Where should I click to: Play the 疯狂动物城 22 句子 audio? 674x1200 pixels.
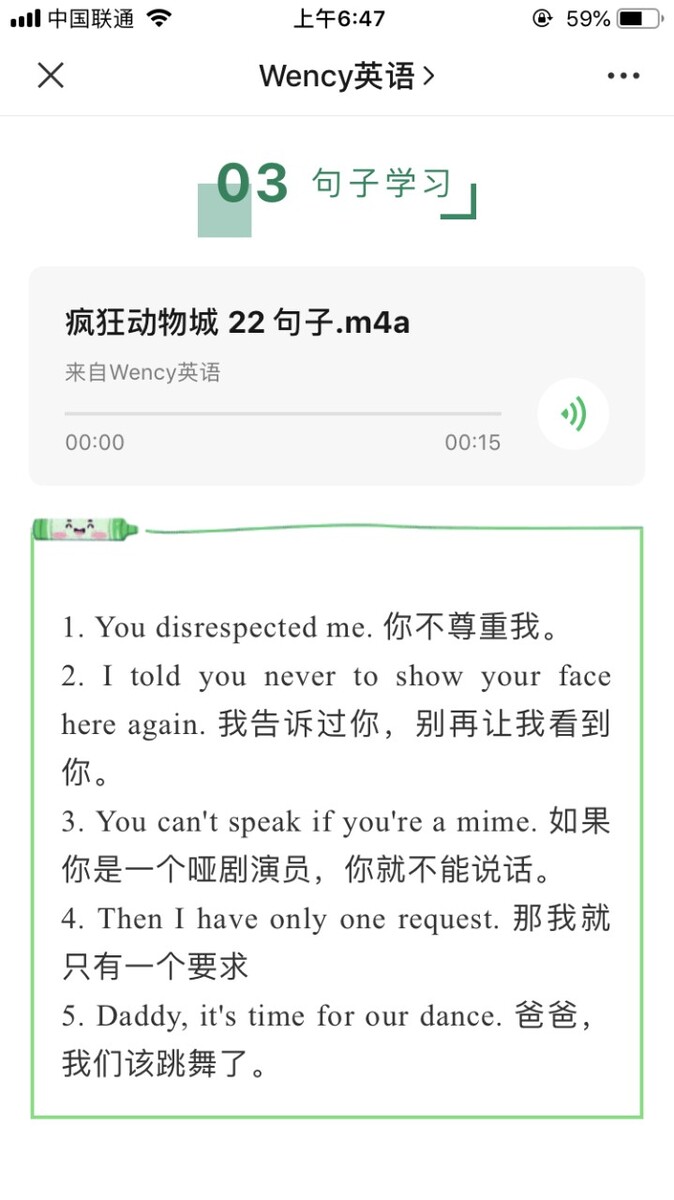click(573, 413)
